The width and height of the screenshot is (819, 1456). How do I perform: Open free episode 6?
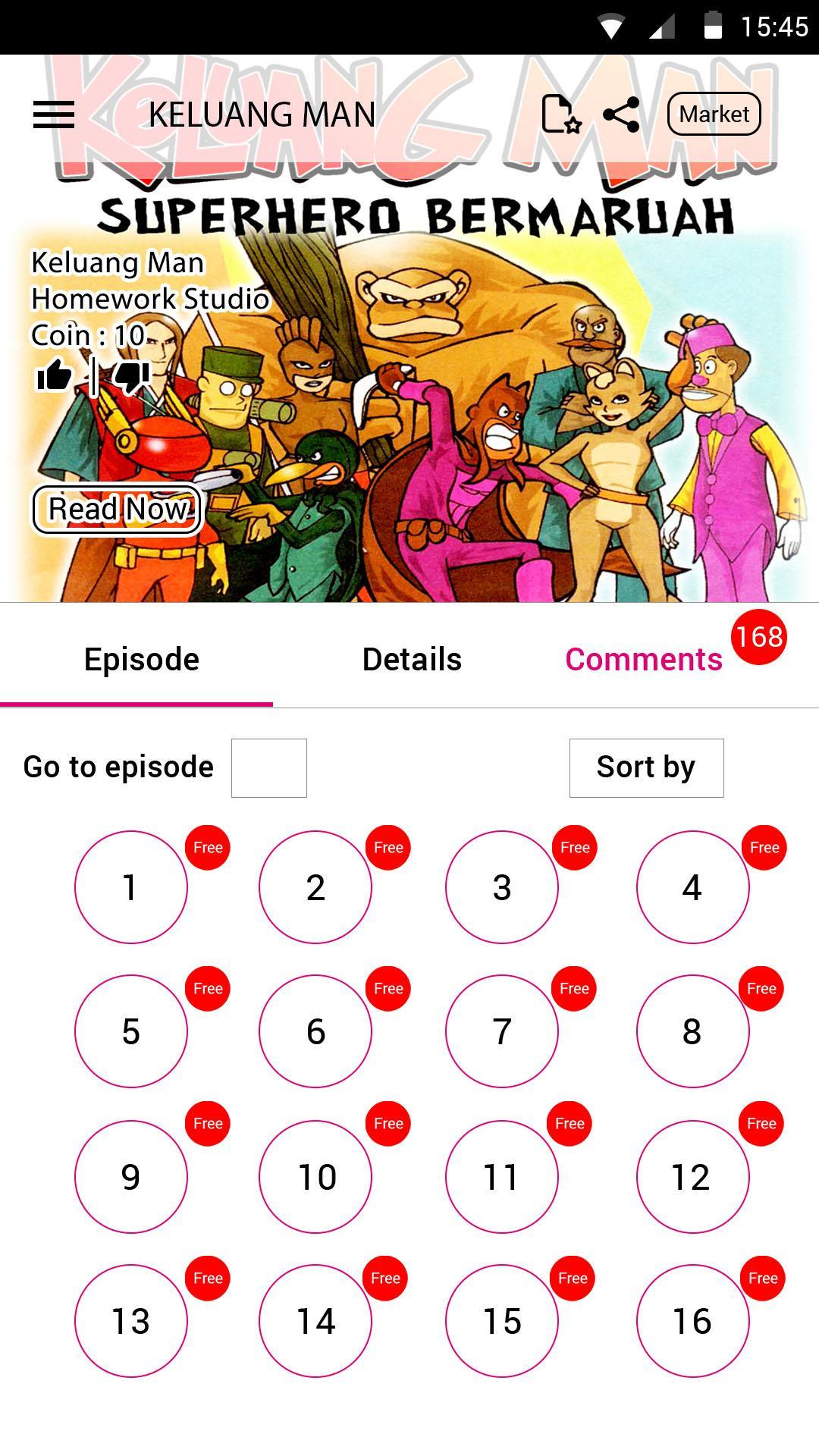(x=315, y=1031)
